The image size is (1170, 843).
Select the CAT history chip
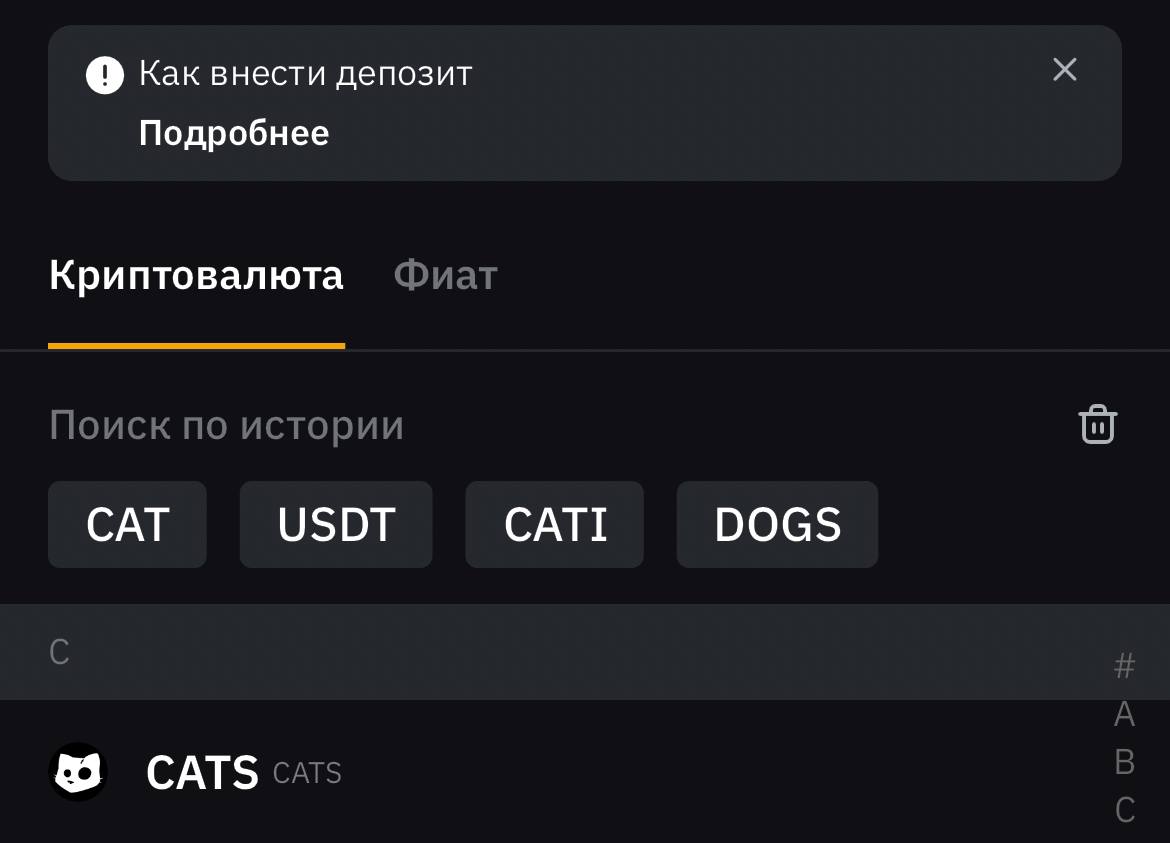pyautogui.click(x=127, y=525)
